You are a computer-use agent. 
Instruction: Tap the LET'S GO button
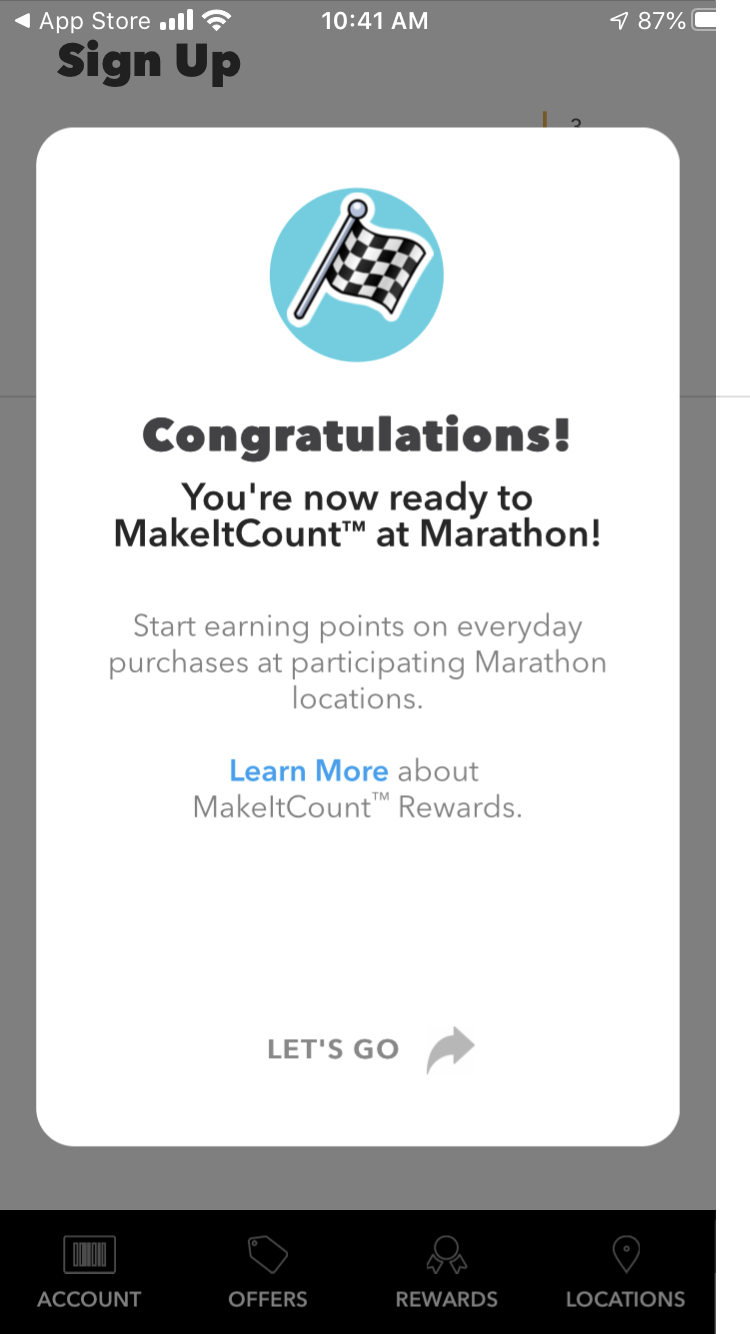tap(370, 1048)
